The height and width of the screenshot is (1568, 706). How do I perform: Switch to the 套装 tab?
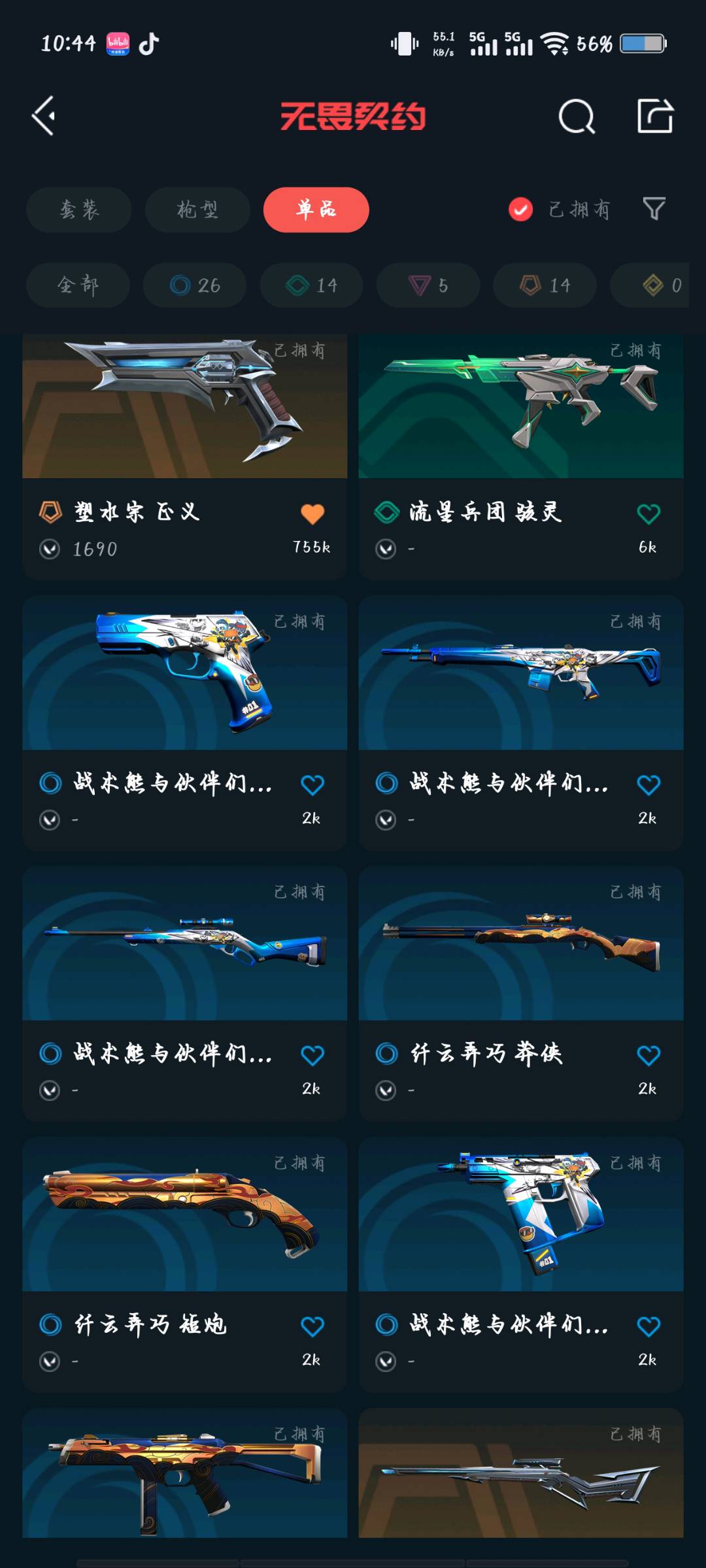pyautogui.click(x=79, y=210)
